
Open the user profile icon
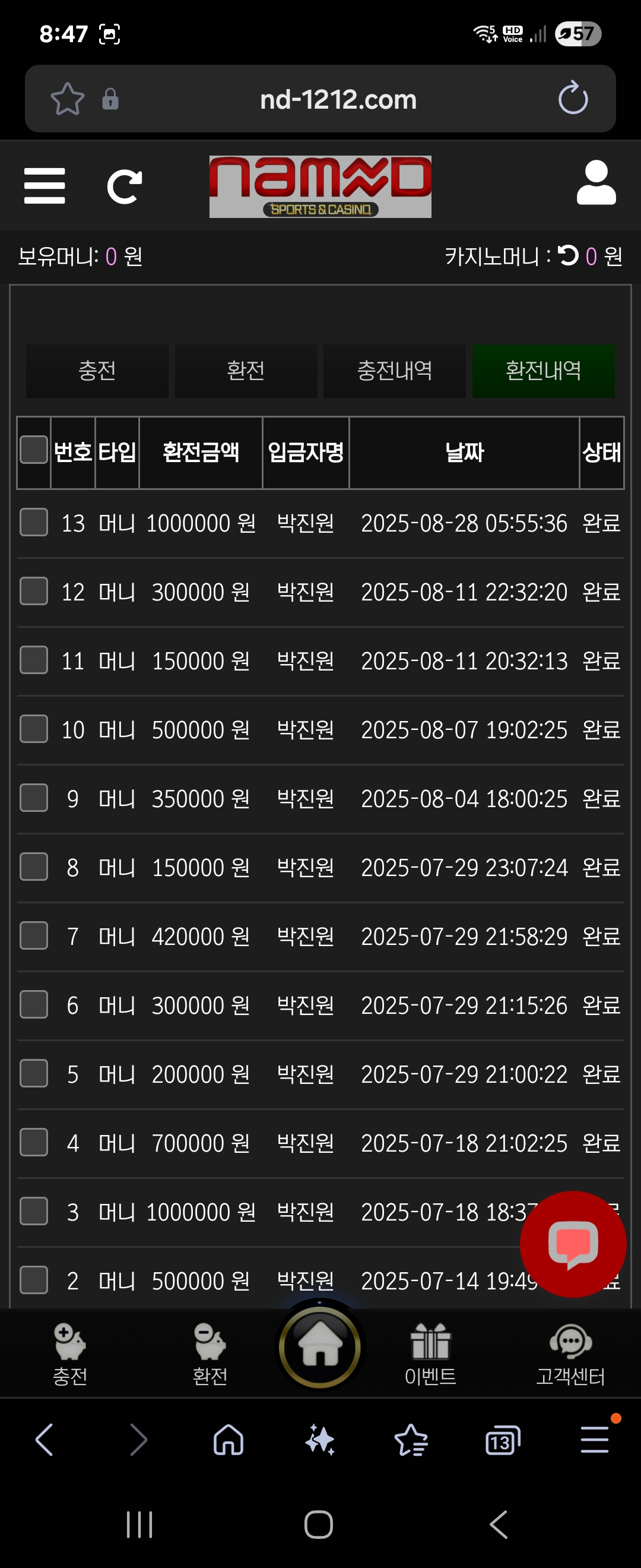[x=595, y=183]
